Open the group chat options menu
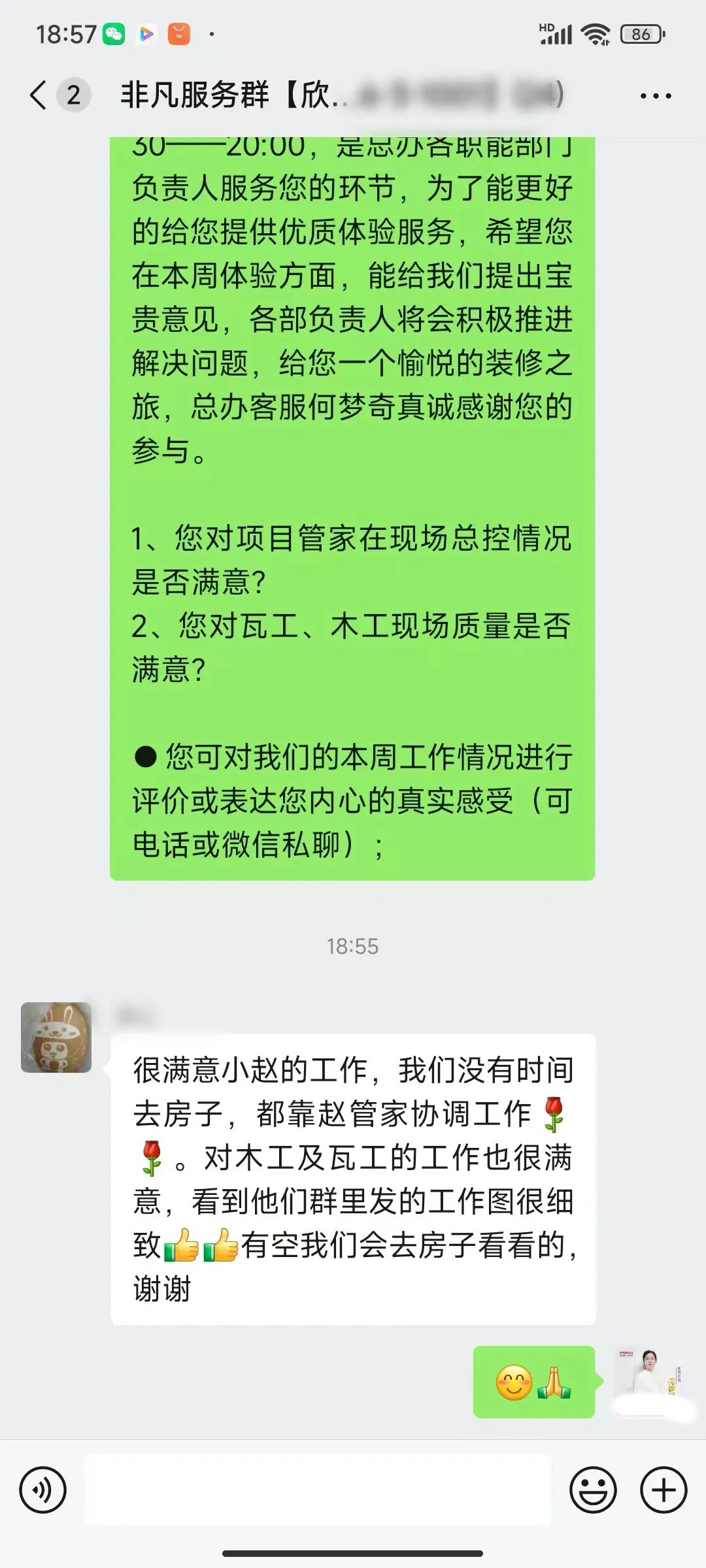Screen dimensions: 706x1568 (655, 96)
